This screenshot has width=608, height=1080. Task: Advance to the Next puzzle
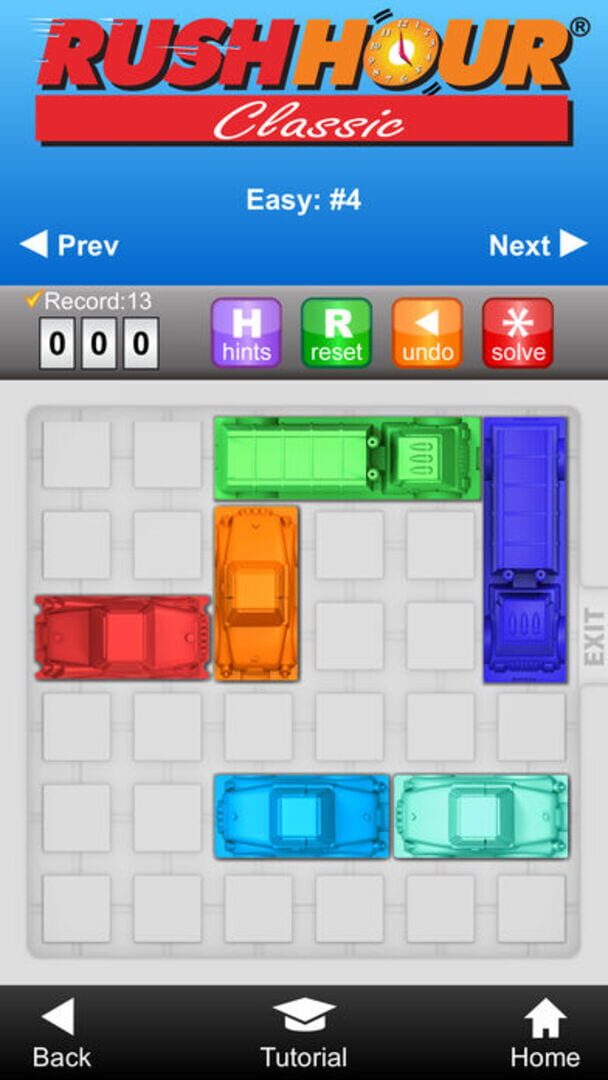pyautogui.click(x=537, y=245)
